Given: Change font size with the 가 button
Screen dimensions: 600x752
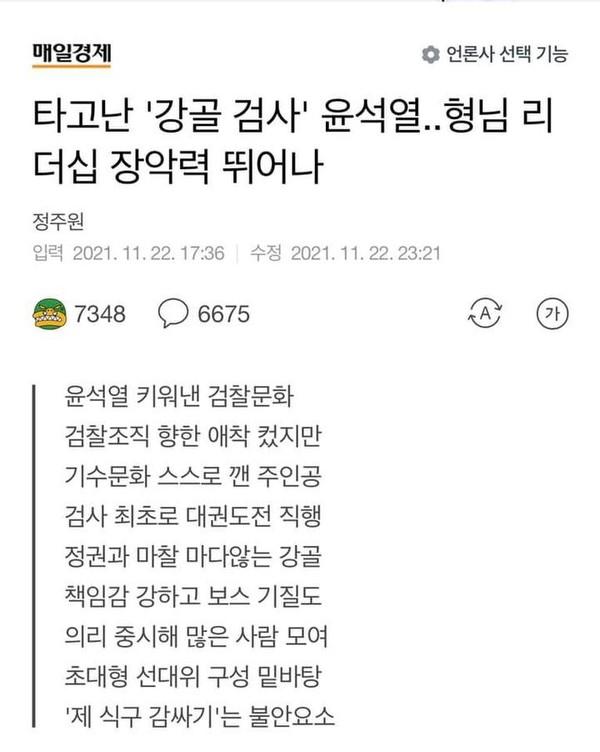Looking at the screenshot, I should click(x=551, y=313).
